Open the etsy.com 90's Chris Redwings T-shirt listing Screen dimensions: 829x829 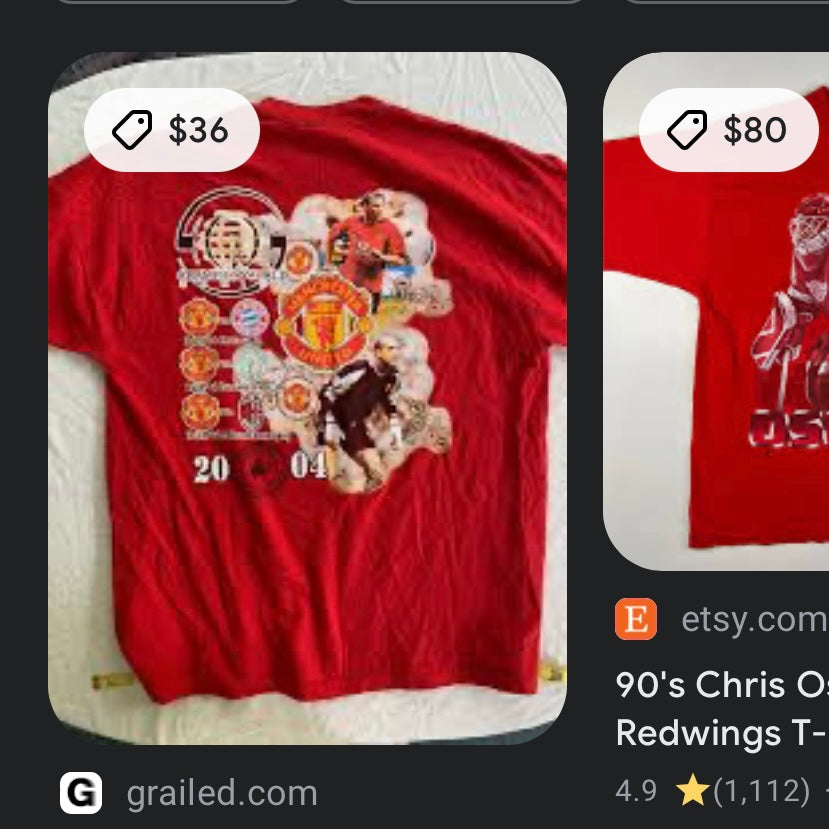pyautogui.click(x=721, y=709)
